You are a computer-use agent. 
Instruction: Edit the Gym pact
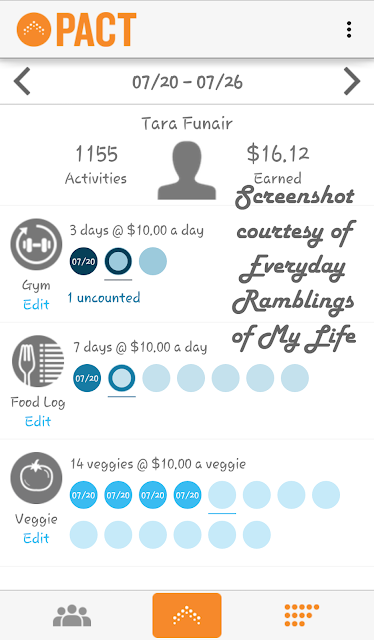36,304
